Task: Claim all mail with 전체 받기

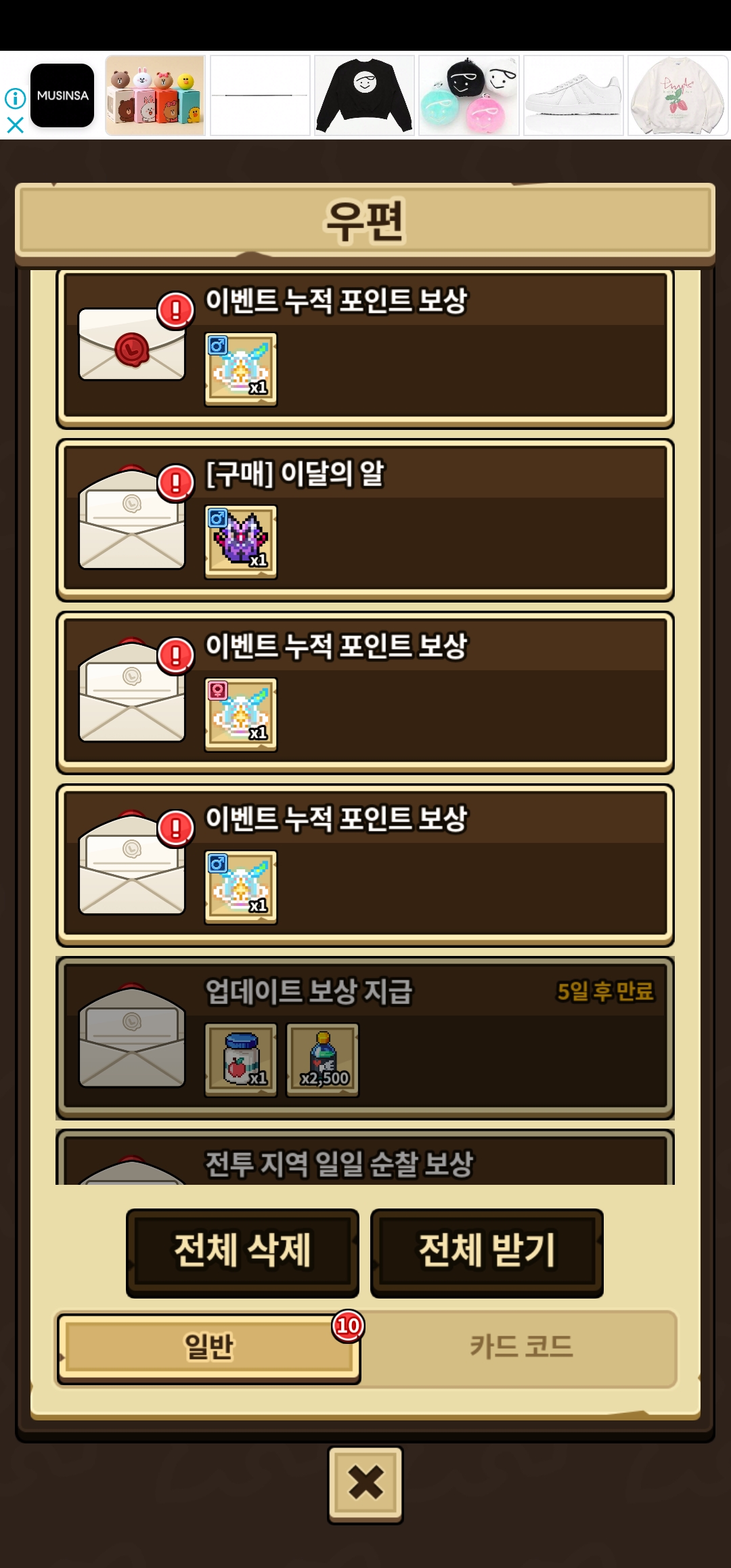Action: pos(487,1252)
